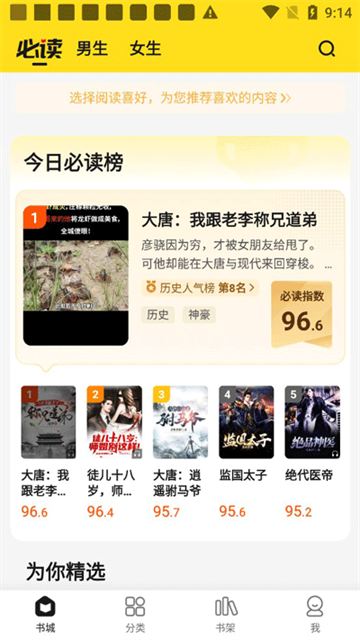This screenshot has height=640, width=360.
Task: Select the 必读 top tab
Action: click(x=39, y=51)
